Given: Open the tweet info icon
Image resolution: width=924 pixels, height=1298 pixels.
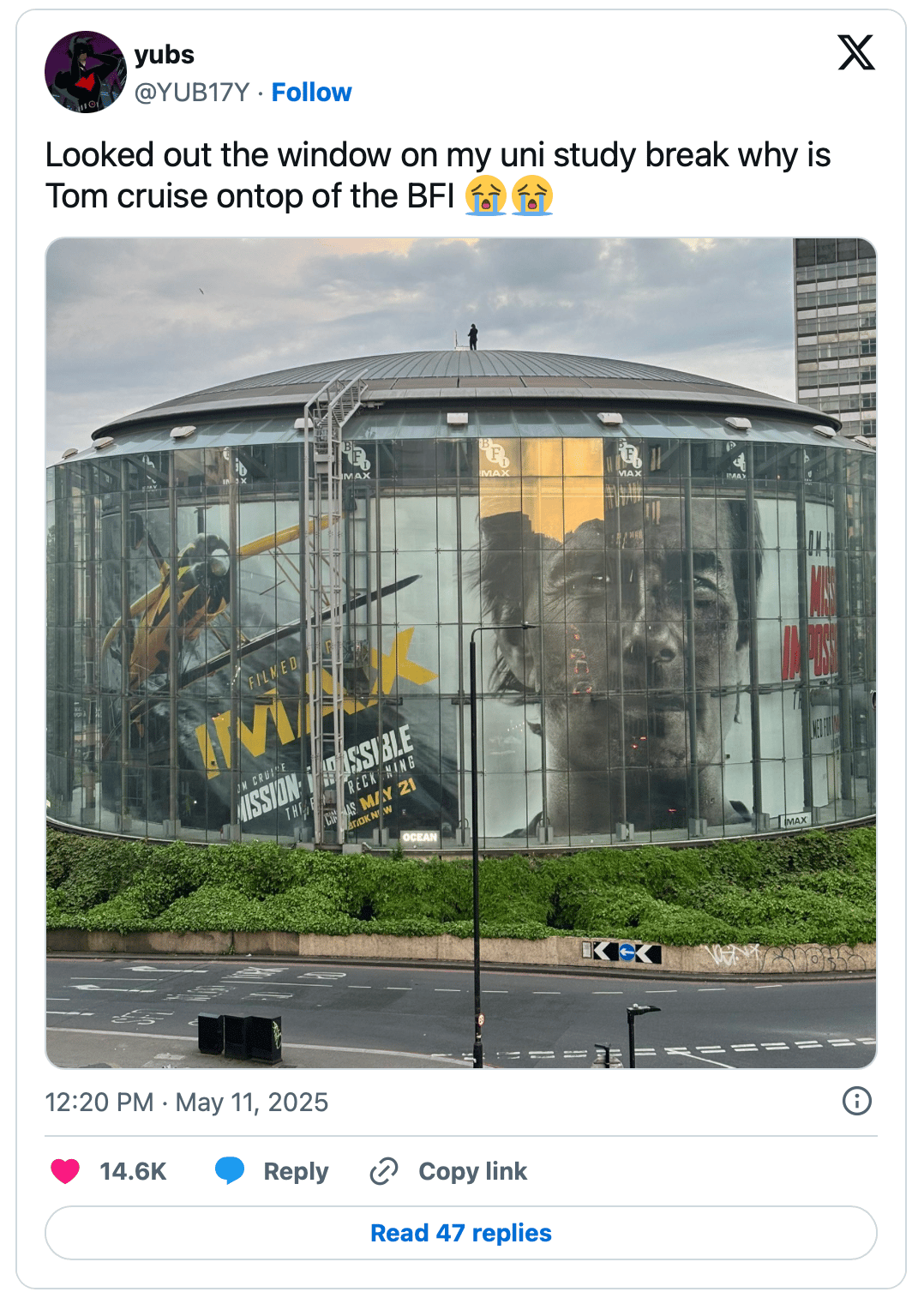Looking at the screenshot, I should tap(856, 1101).
